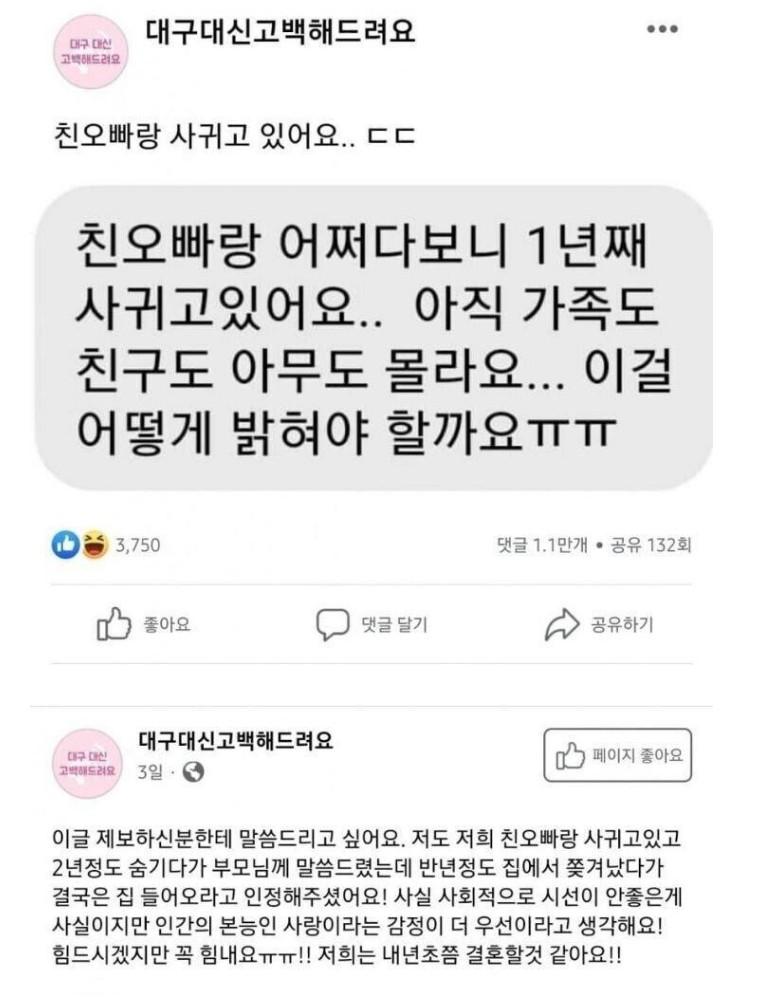Open the grey confession text card
Viewport: 757px width, 1005px height.
point(374,337)
